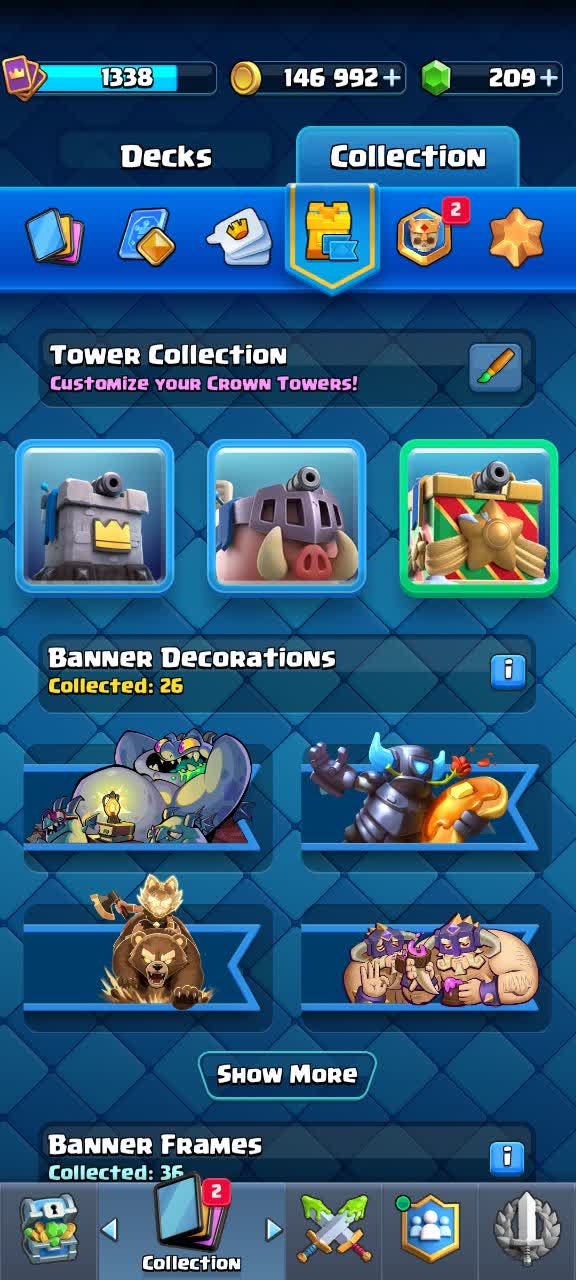Select the gift-wrapped present tower skin

point(479,517)
